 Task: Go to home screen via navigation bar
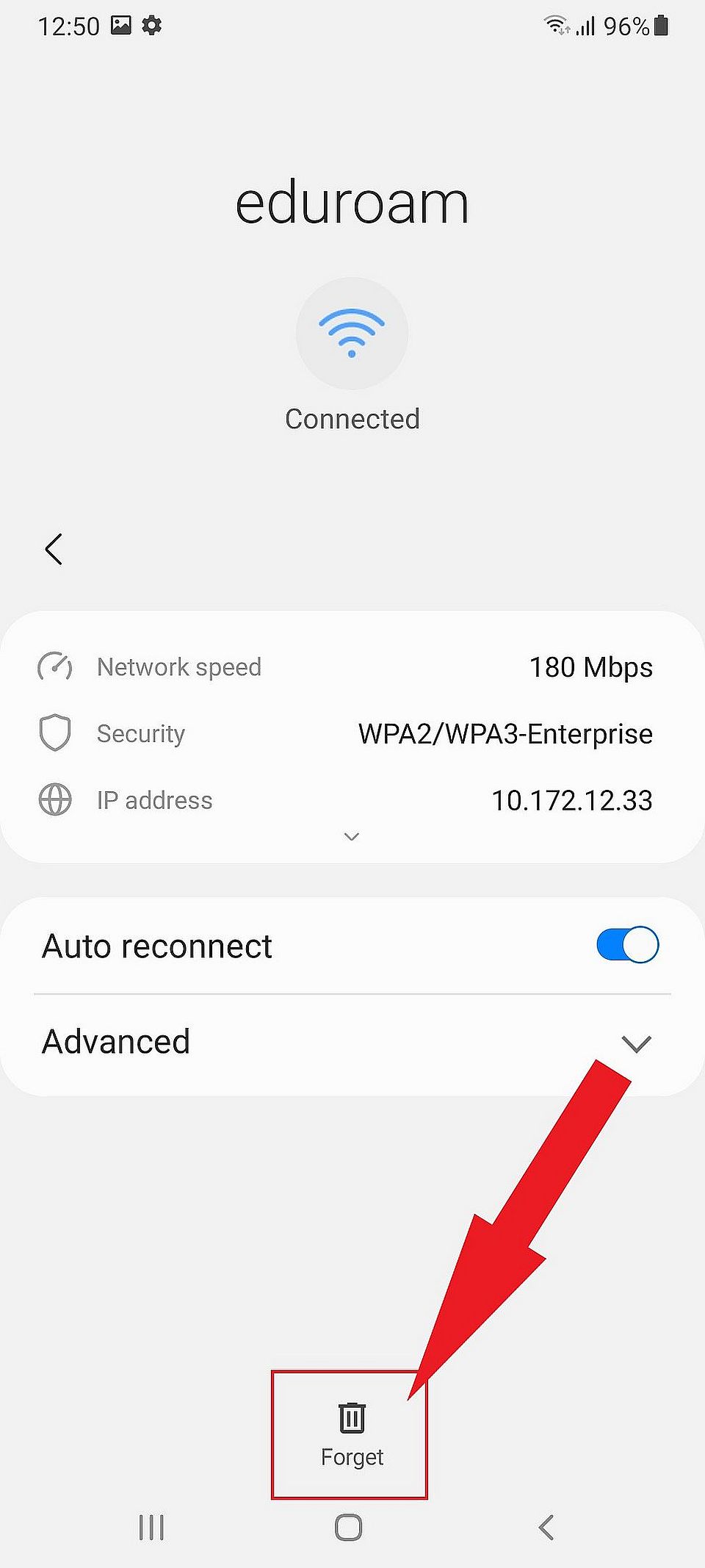pyautogui.click(x=348, y=1527)
